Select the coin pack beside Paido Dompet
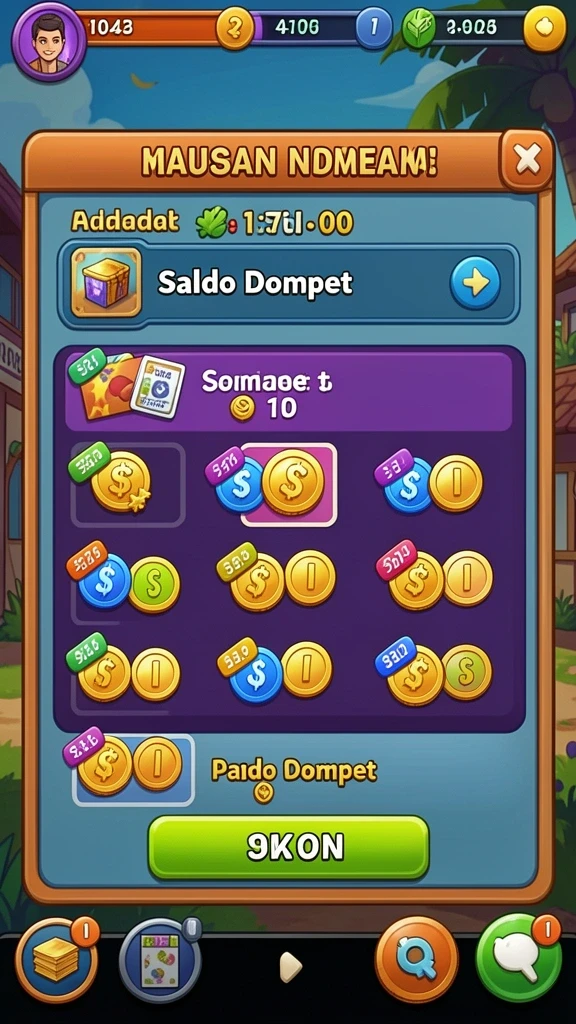The height and width of the screenshot is (1024, 576). point(133,770)
